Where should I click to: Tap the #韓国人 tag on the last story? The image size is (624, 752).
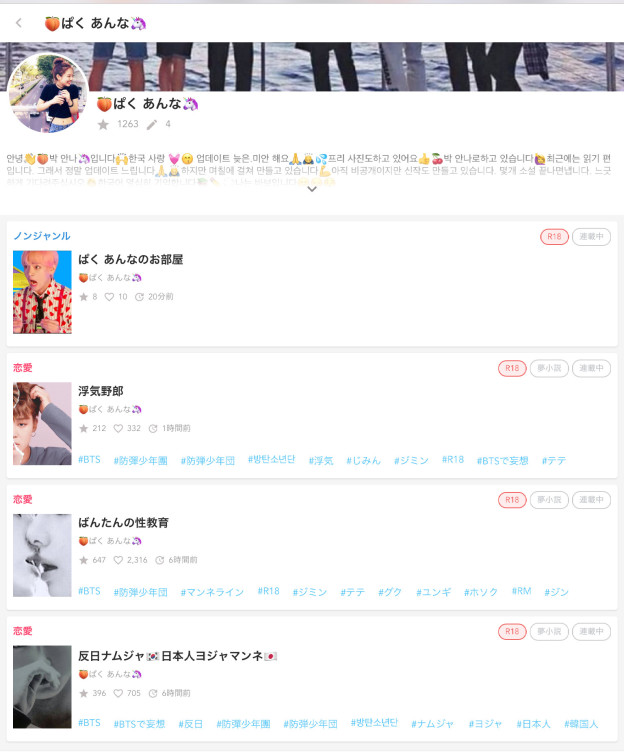(x=581, y=723)
